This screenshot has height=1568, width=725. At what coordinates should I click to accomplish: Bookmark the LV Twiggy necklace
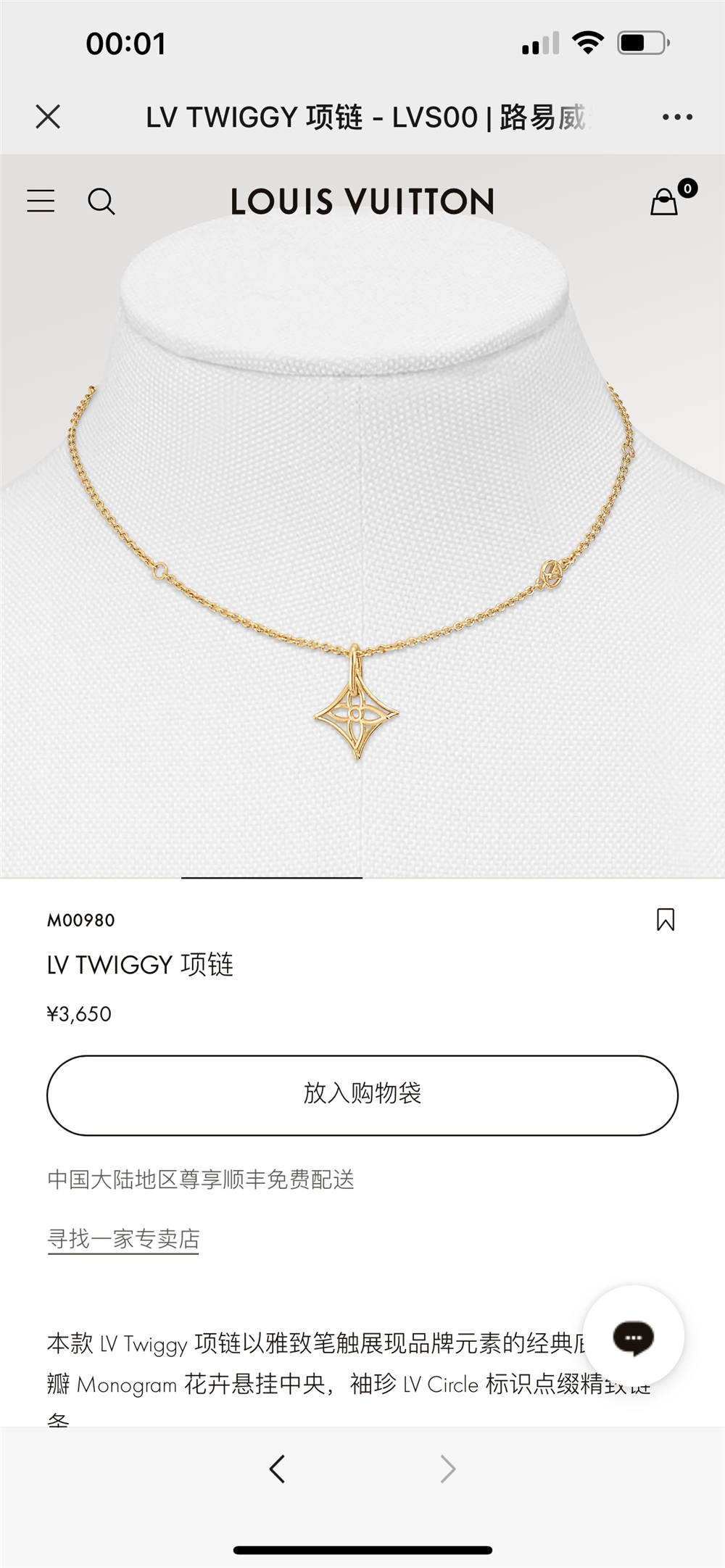[666, 919]
